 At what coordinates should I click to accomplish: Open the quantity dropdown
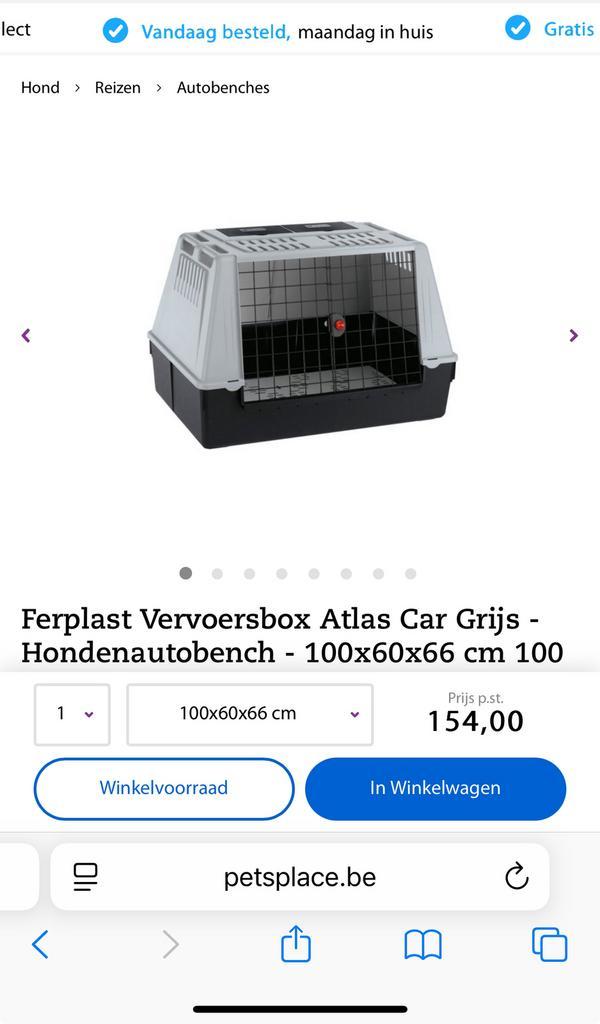[x=72, y=714]
